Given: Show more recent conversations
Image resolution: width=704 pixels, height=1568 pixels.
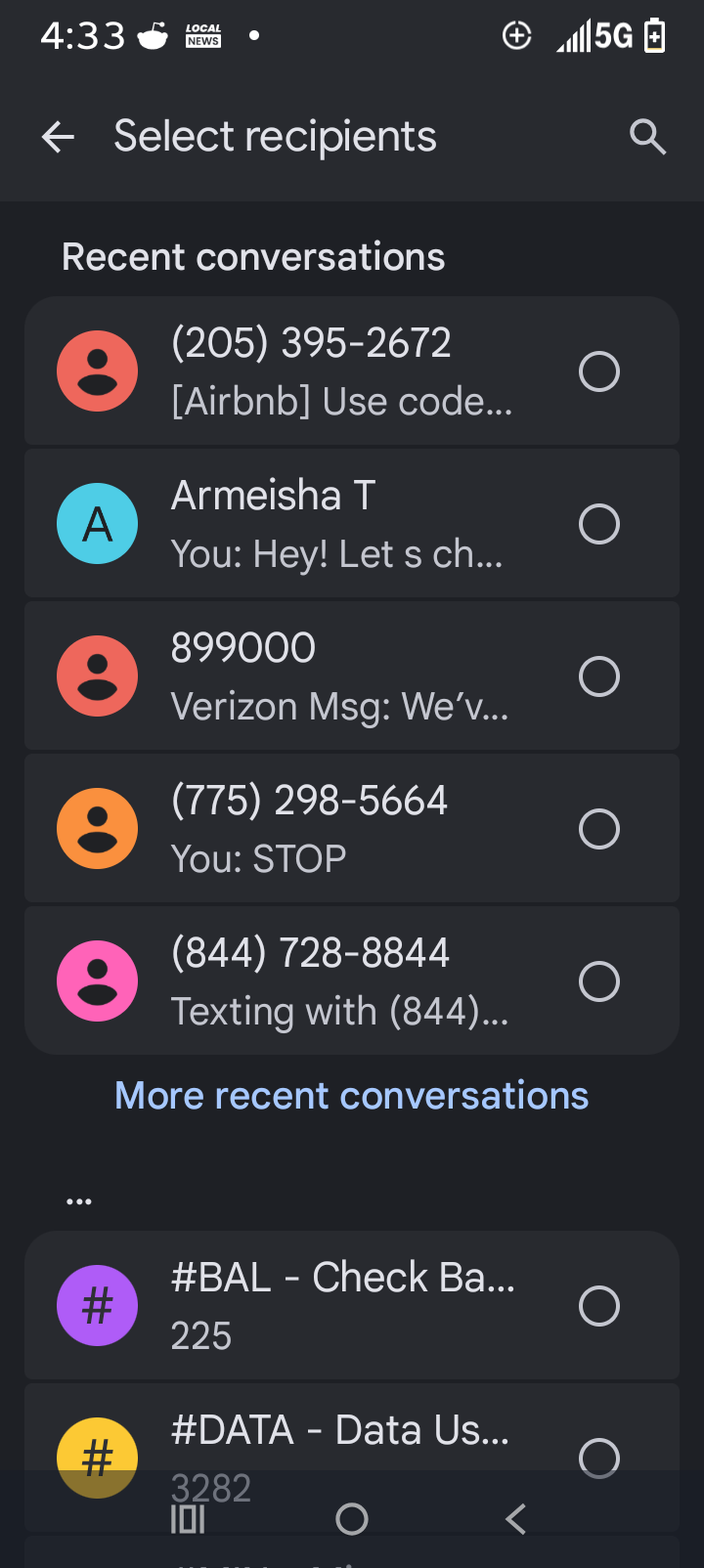Looking at the screenshot, I should (x=352, y=1096).
